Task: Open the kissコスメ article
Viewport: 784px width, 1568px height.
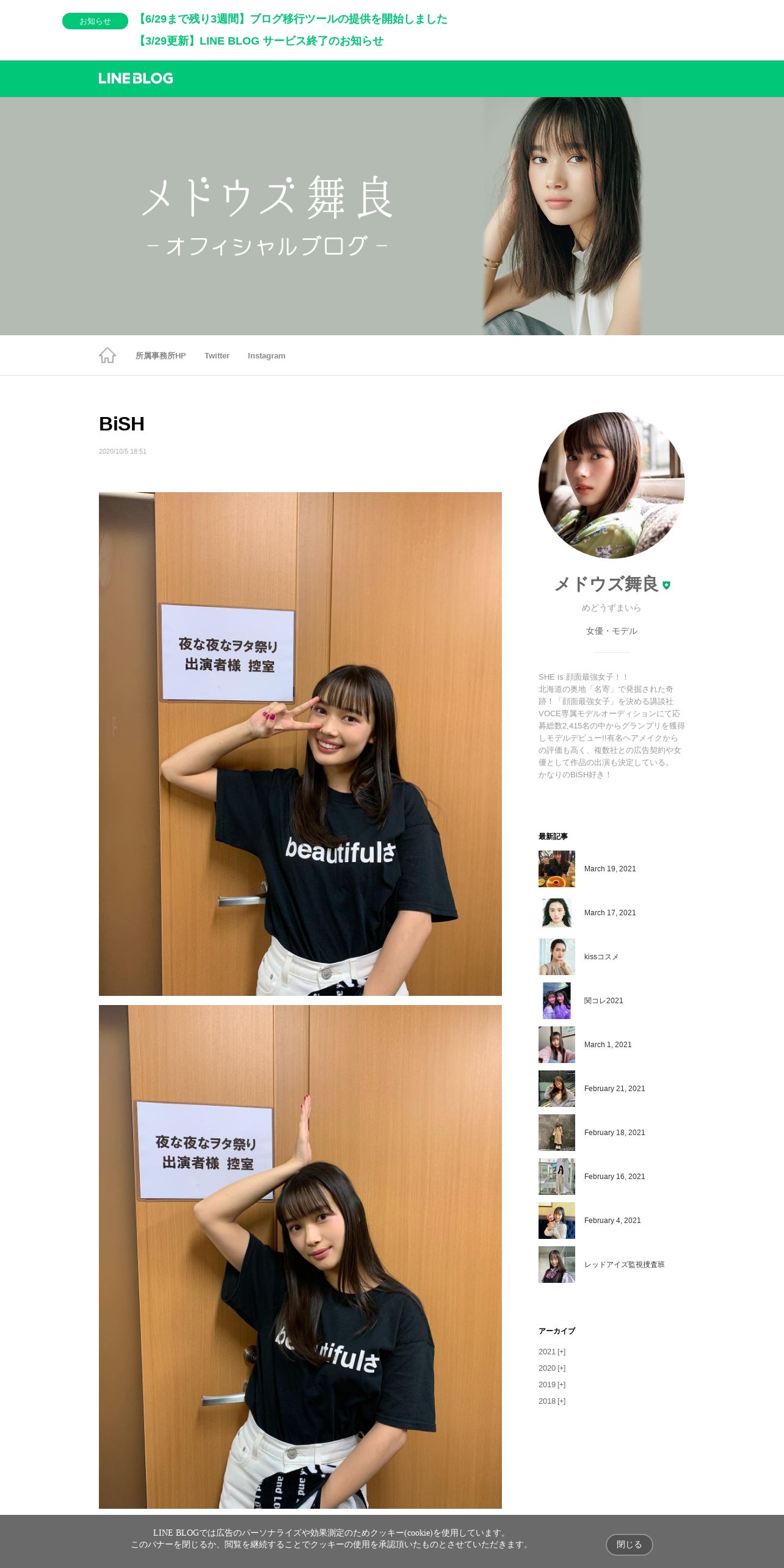Action: (x=601, y=957)
